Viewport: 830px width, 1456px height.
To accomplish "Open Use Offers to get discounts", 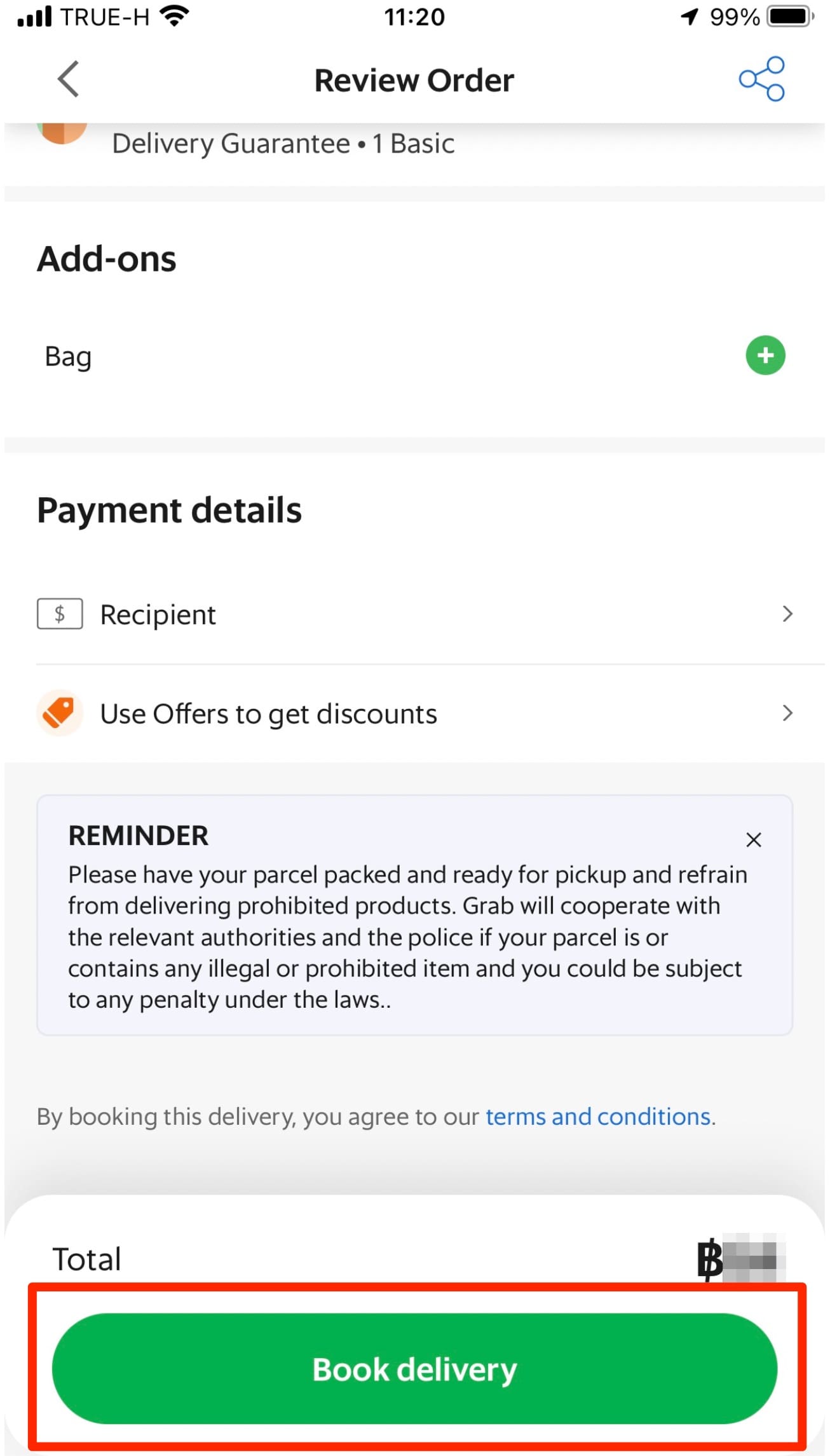I will coord(414,713).
